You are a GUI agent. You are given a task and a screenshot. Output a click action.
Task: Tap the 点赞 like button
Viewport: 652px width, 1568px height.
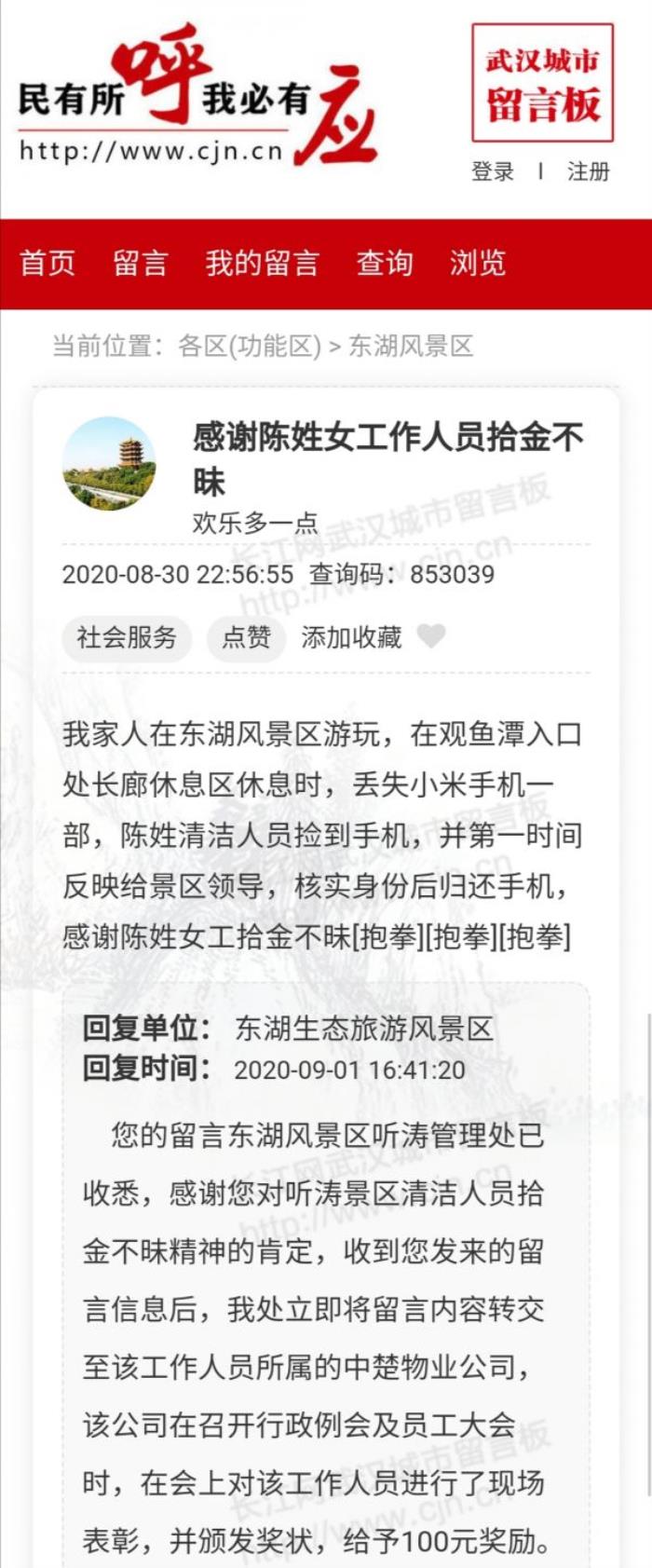(x=246, y=638)
